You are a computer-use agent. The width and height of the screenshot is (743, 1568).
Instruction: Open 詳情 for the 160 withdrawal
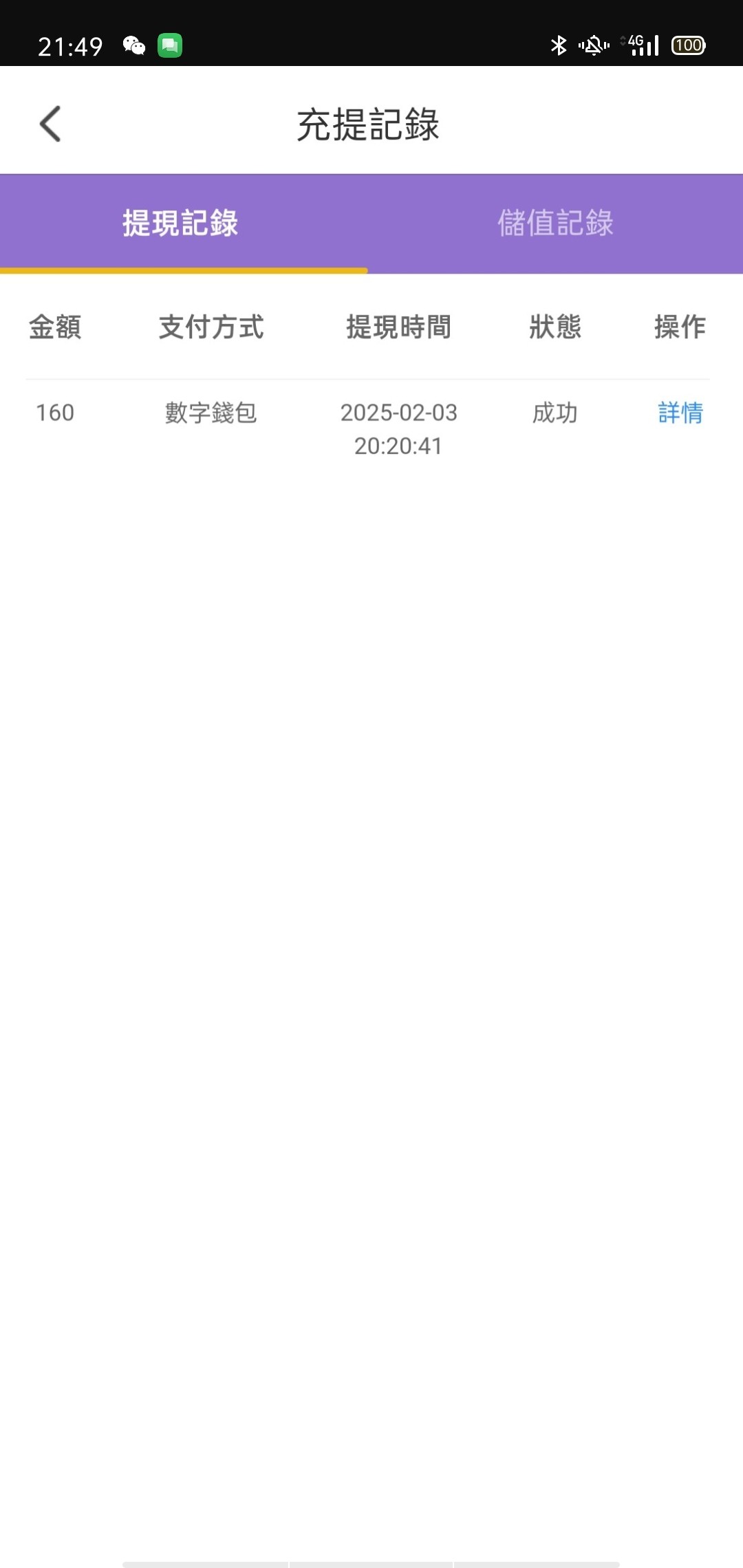click(x=680, y=413)
